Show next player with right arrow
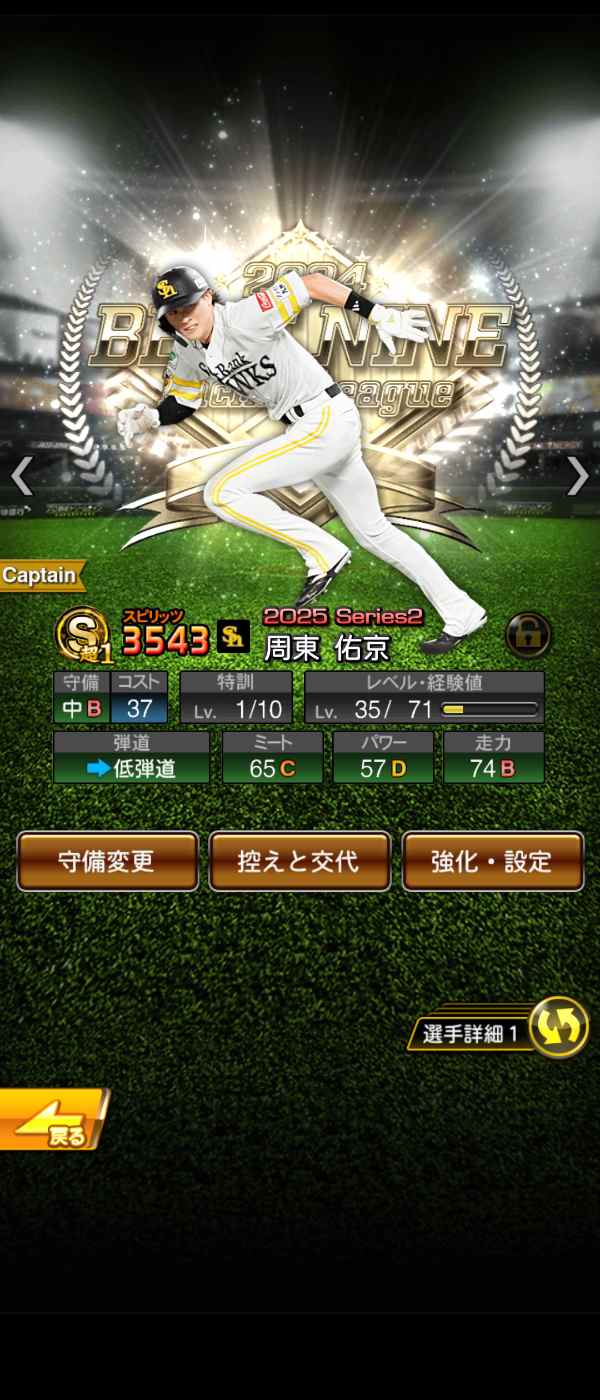 (x=578, y=477)
